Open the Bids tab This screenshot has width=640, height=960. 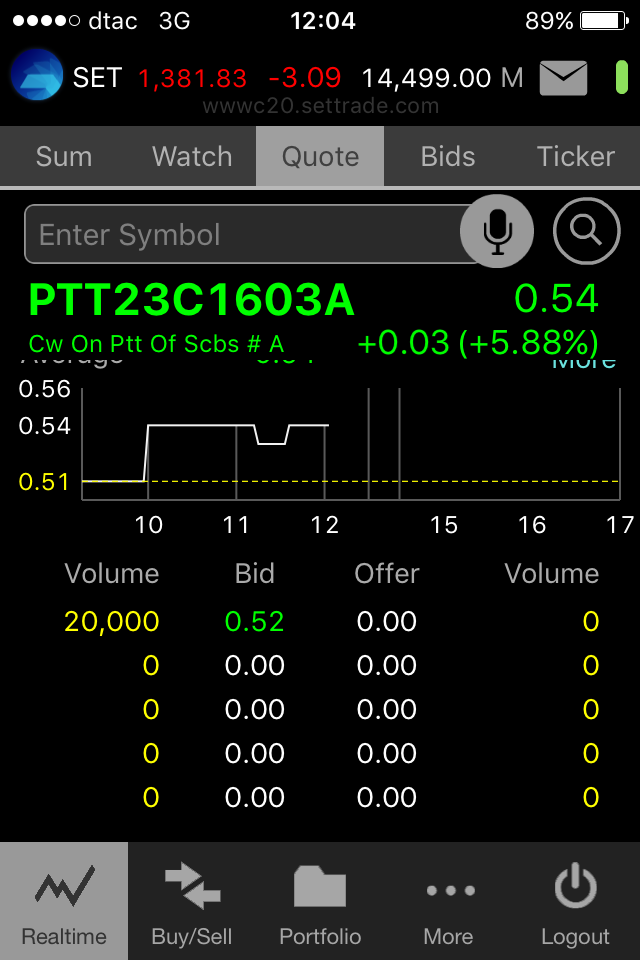[x=448, y=157]
